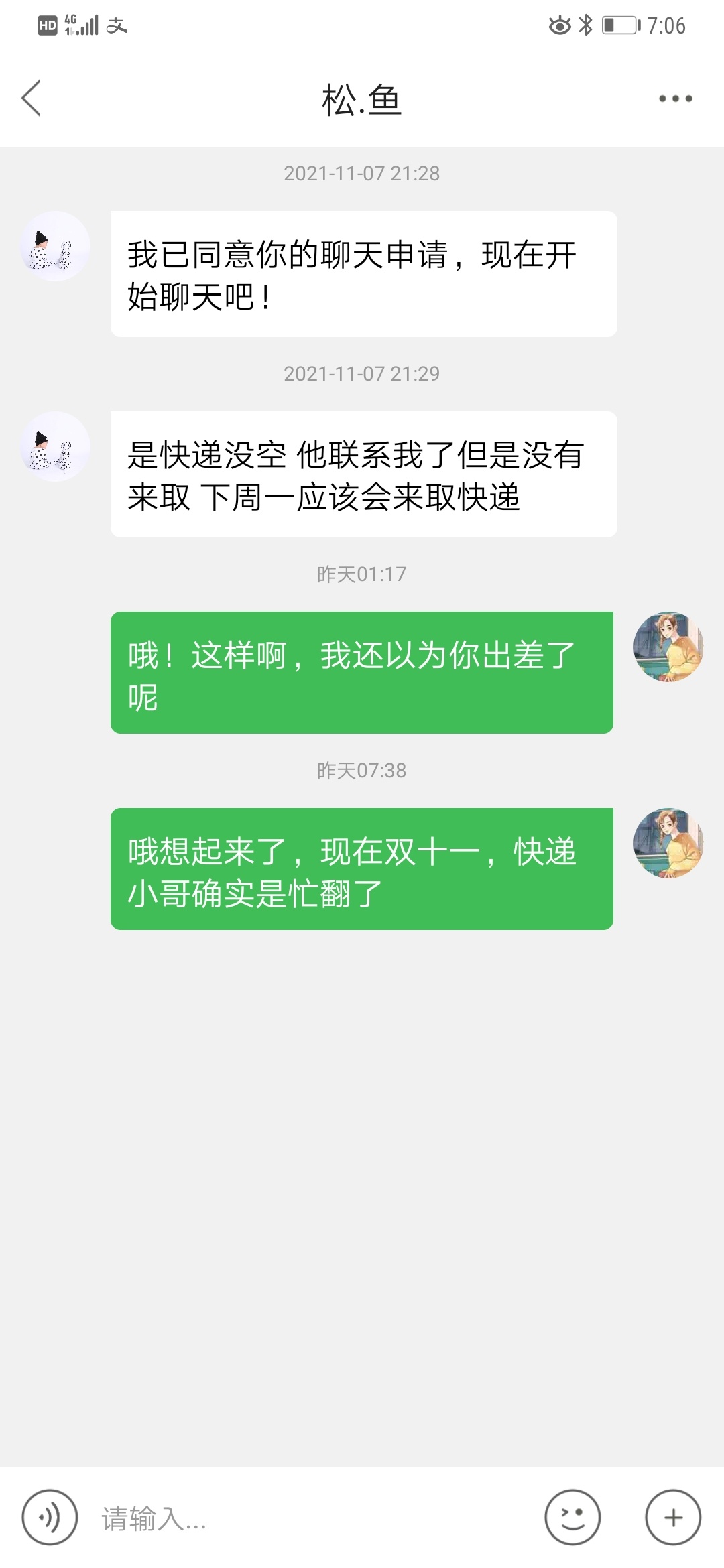Open my avatar beside the 双十一 message
Viewport: 724px width, 1568px height.
tap(668, 843)
